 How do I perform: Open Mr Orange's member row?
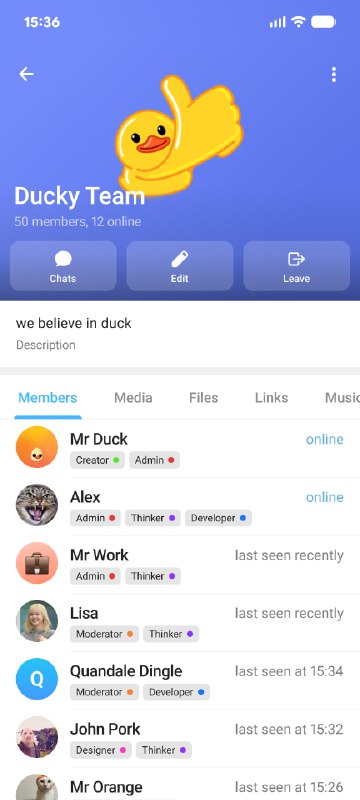tap(180, 784)
